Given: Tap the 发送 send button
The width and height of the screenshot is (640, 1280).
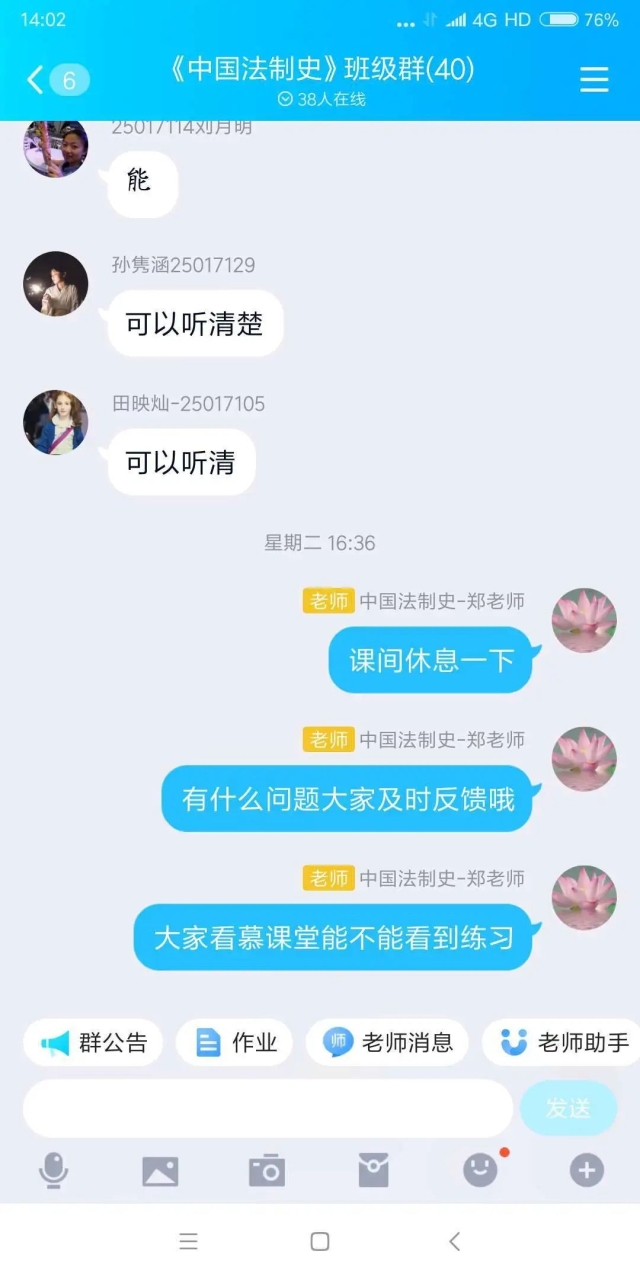Looking at the screenshot, I should tap(568, 1108).
